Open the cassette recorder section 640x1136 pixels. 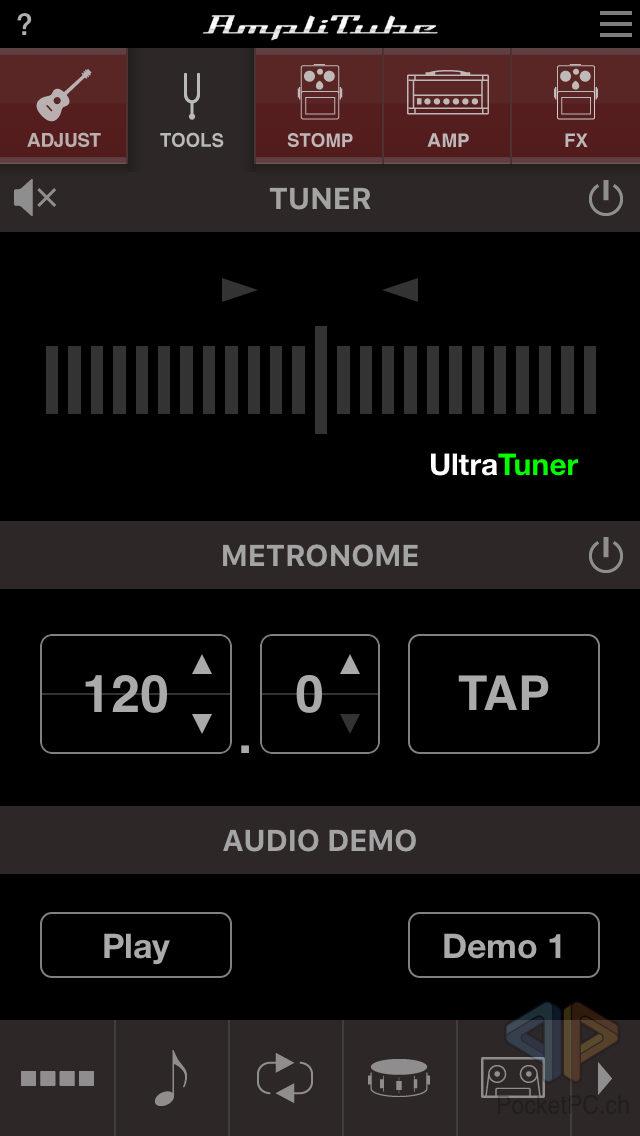[513, 1078]
